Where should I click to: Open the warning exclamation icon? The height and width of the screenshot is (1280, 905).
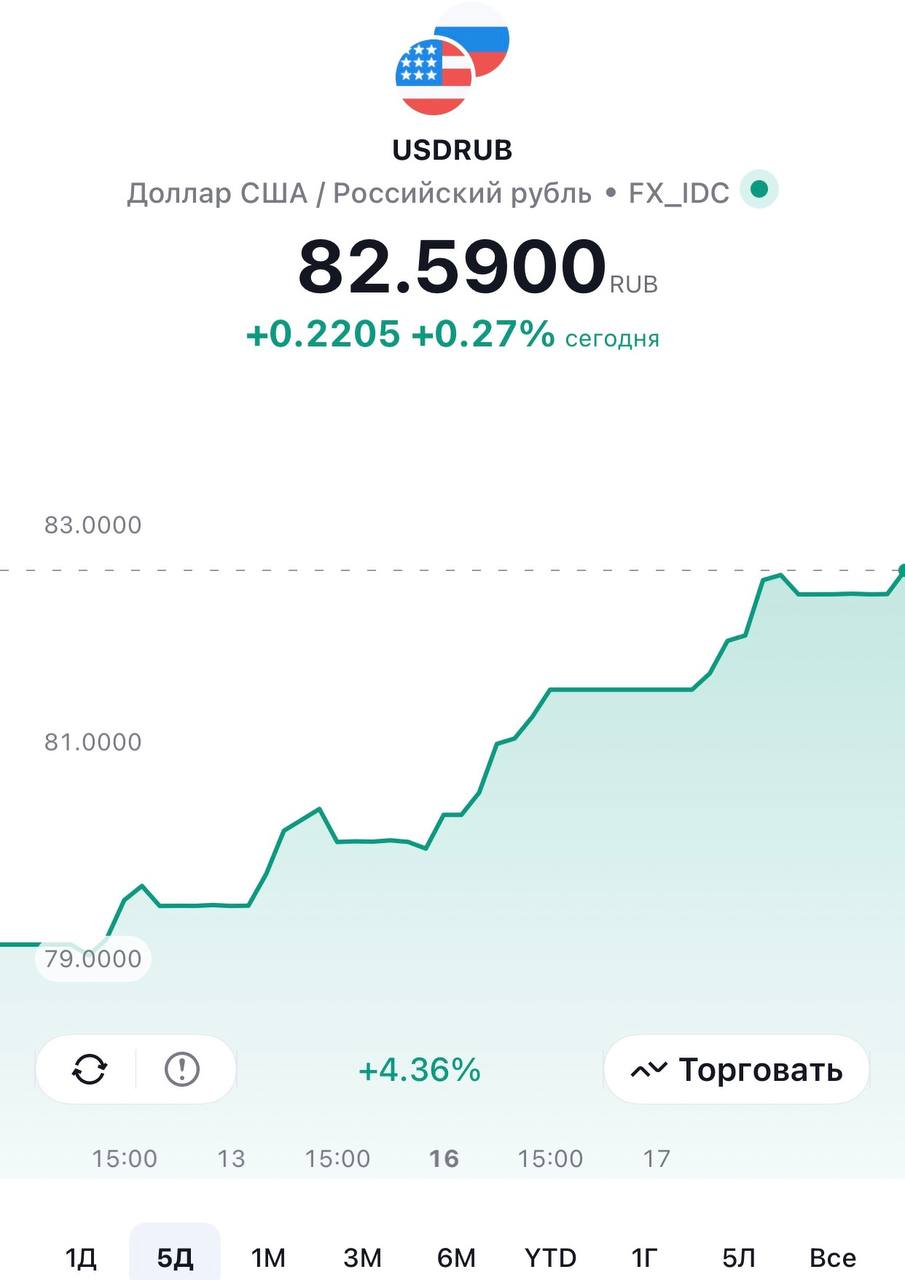coord(182,1069)
